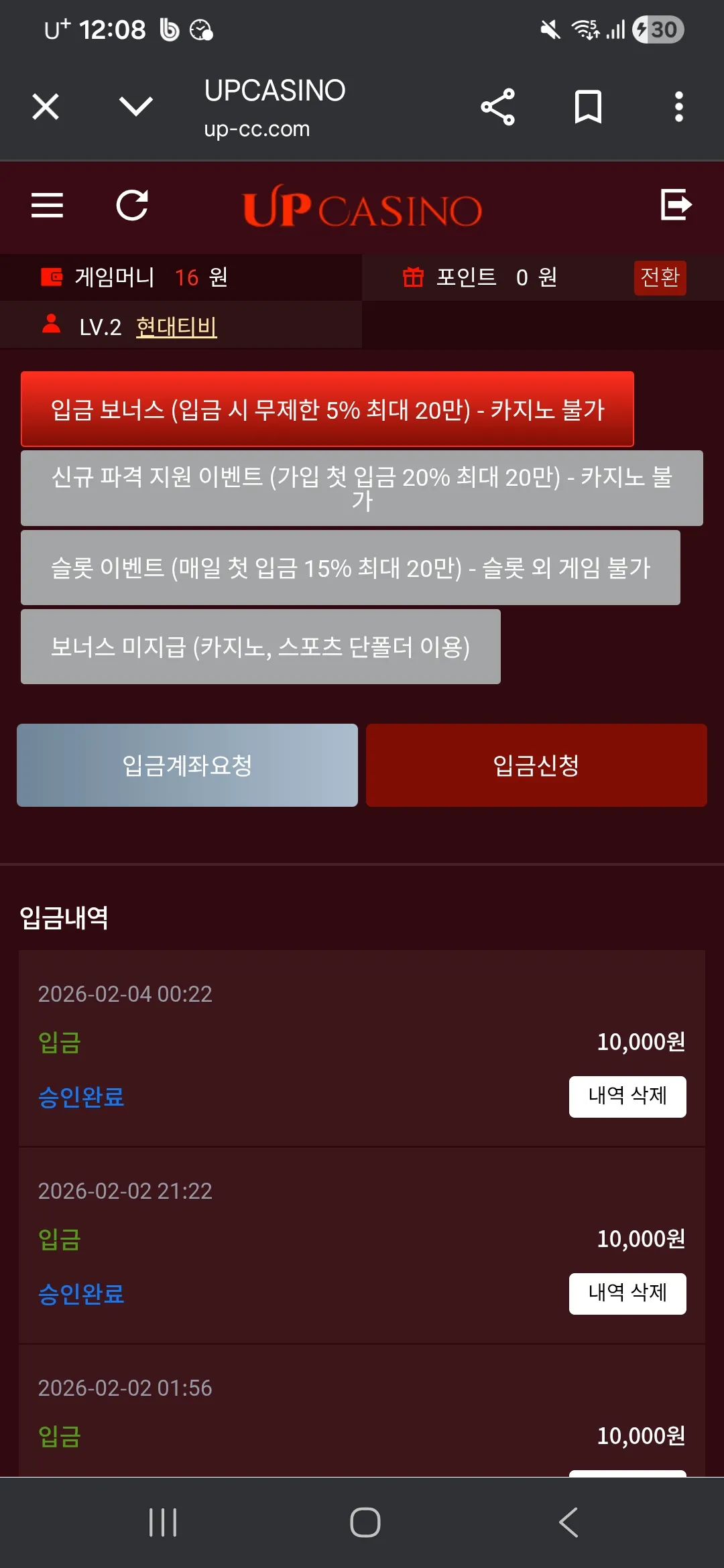724x1568 pixels.
Task: Open recent apps from navigation bar
Action: tap(163, 1522)
